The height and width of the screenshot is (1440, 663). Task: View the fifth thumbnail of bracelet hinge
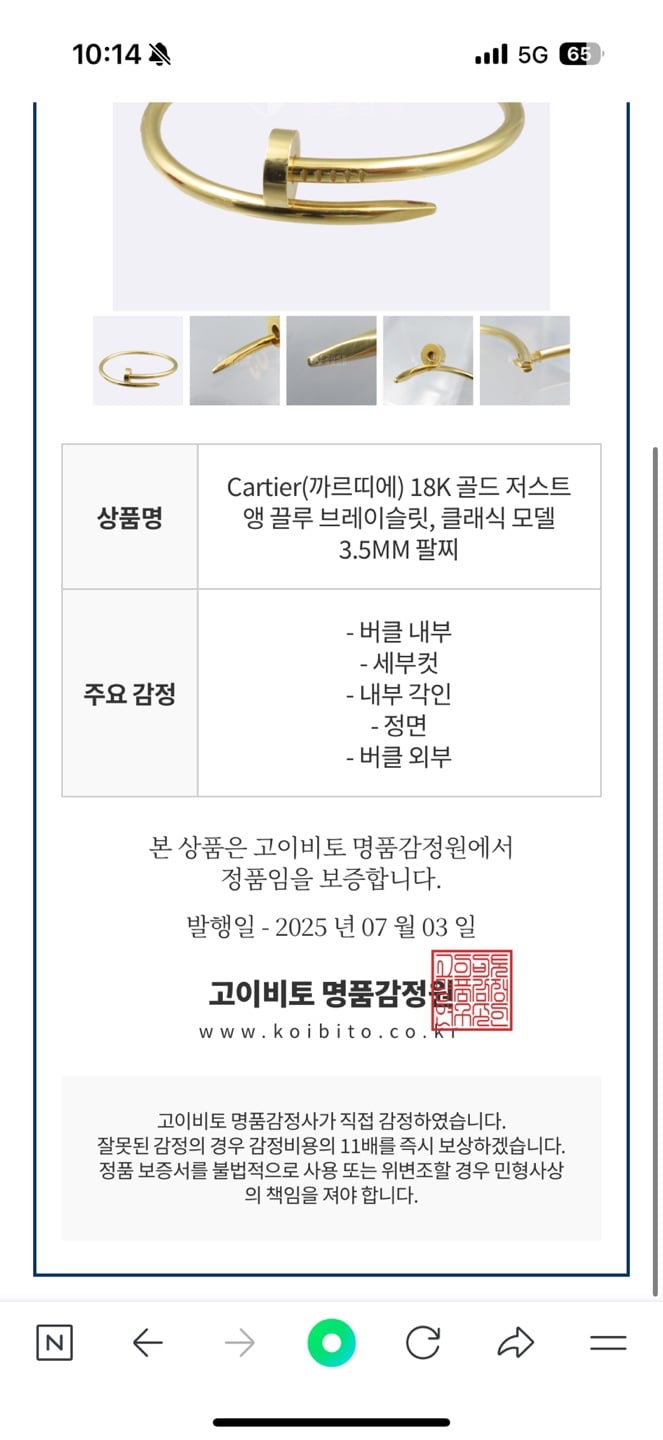click(x=524, y=361)
